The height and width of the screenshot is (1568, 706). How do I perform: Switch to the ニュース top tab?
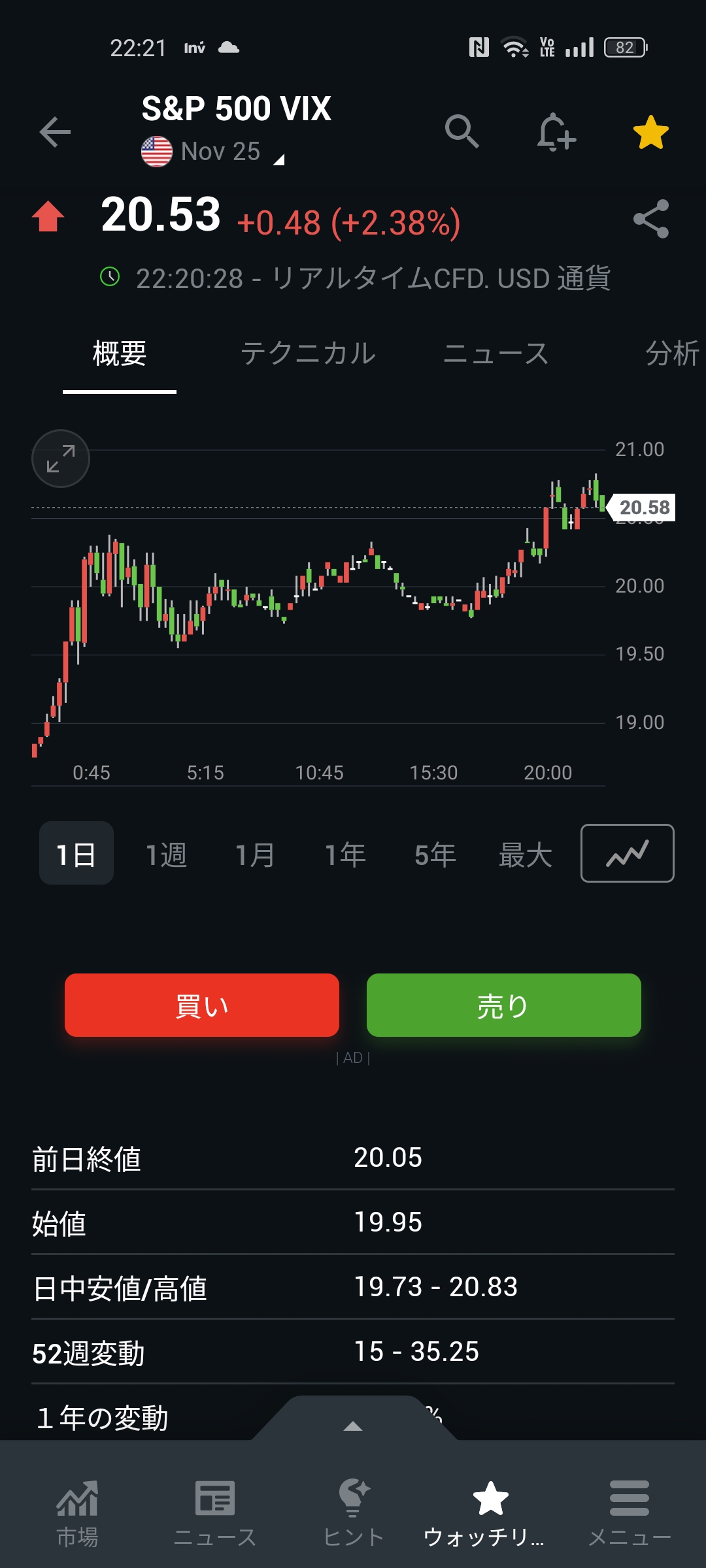(496, 354)
